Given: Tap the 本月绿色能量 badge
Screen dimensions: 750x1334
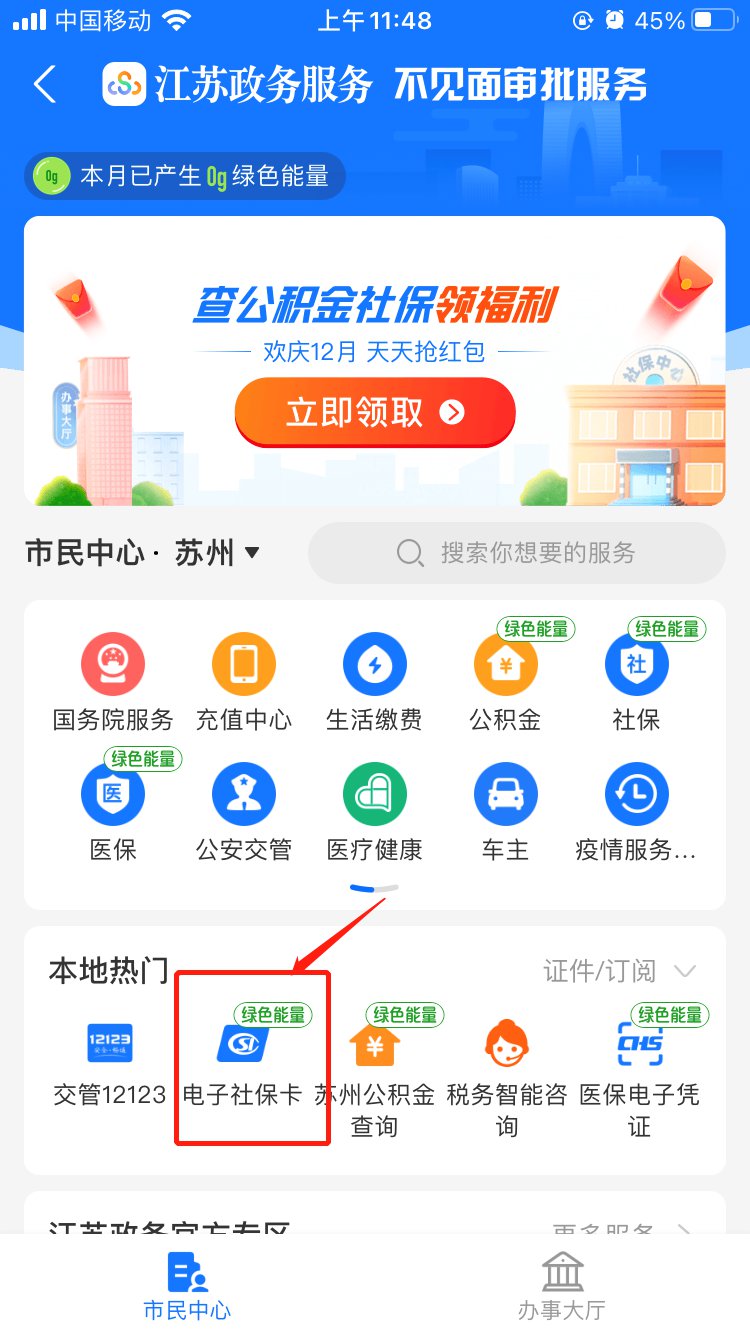Looking at the screenshot, I should coord(186,177).
